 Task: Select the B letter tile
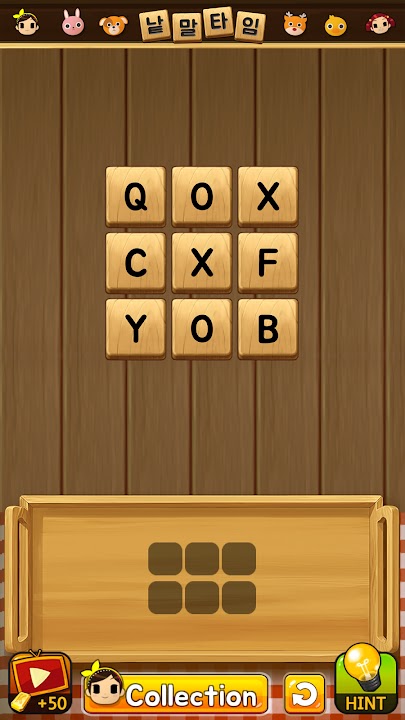(x=268, y=329)
